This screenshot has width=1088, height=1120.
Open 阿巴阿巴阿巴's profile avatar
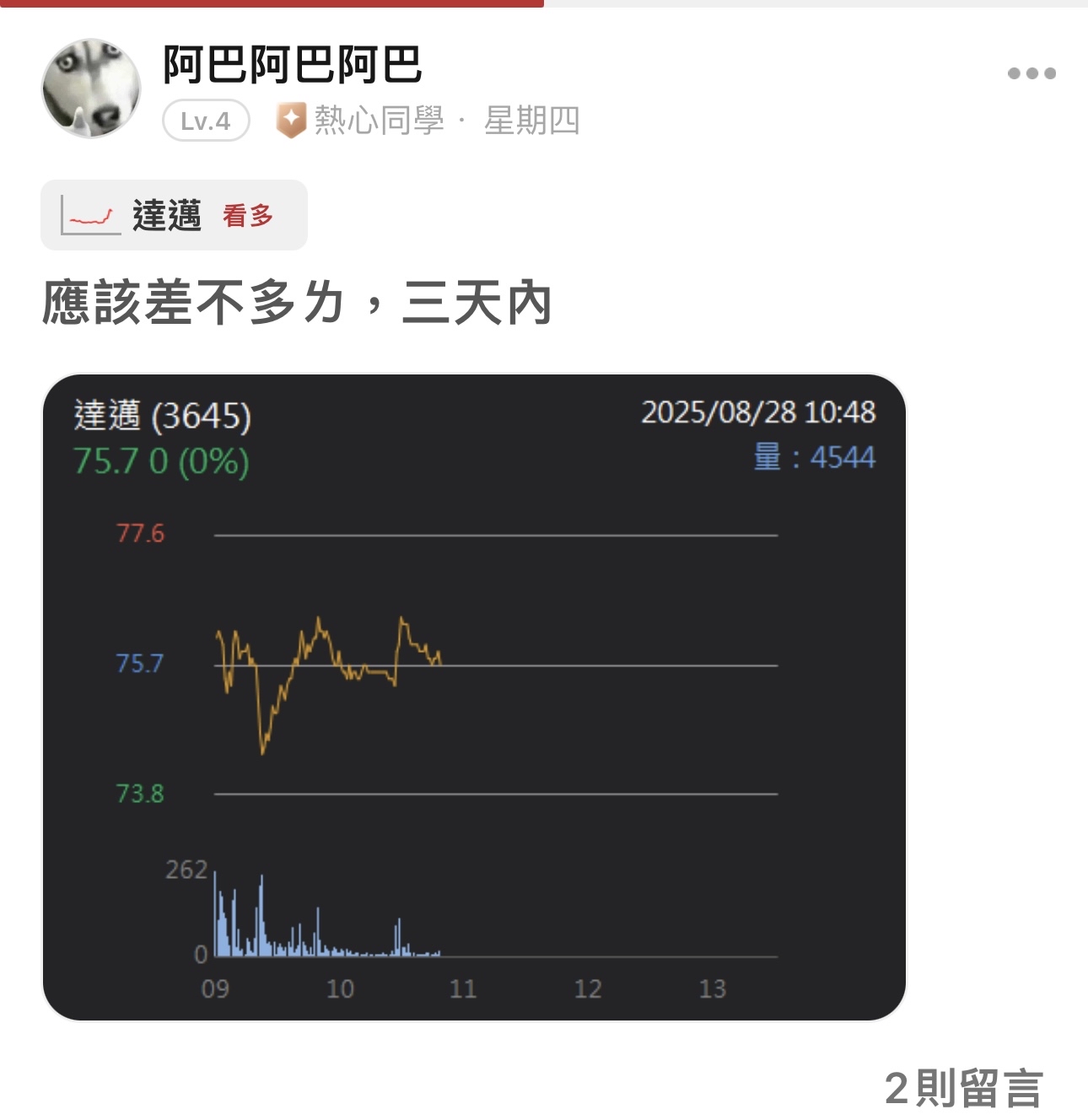[x=91, y=88]
